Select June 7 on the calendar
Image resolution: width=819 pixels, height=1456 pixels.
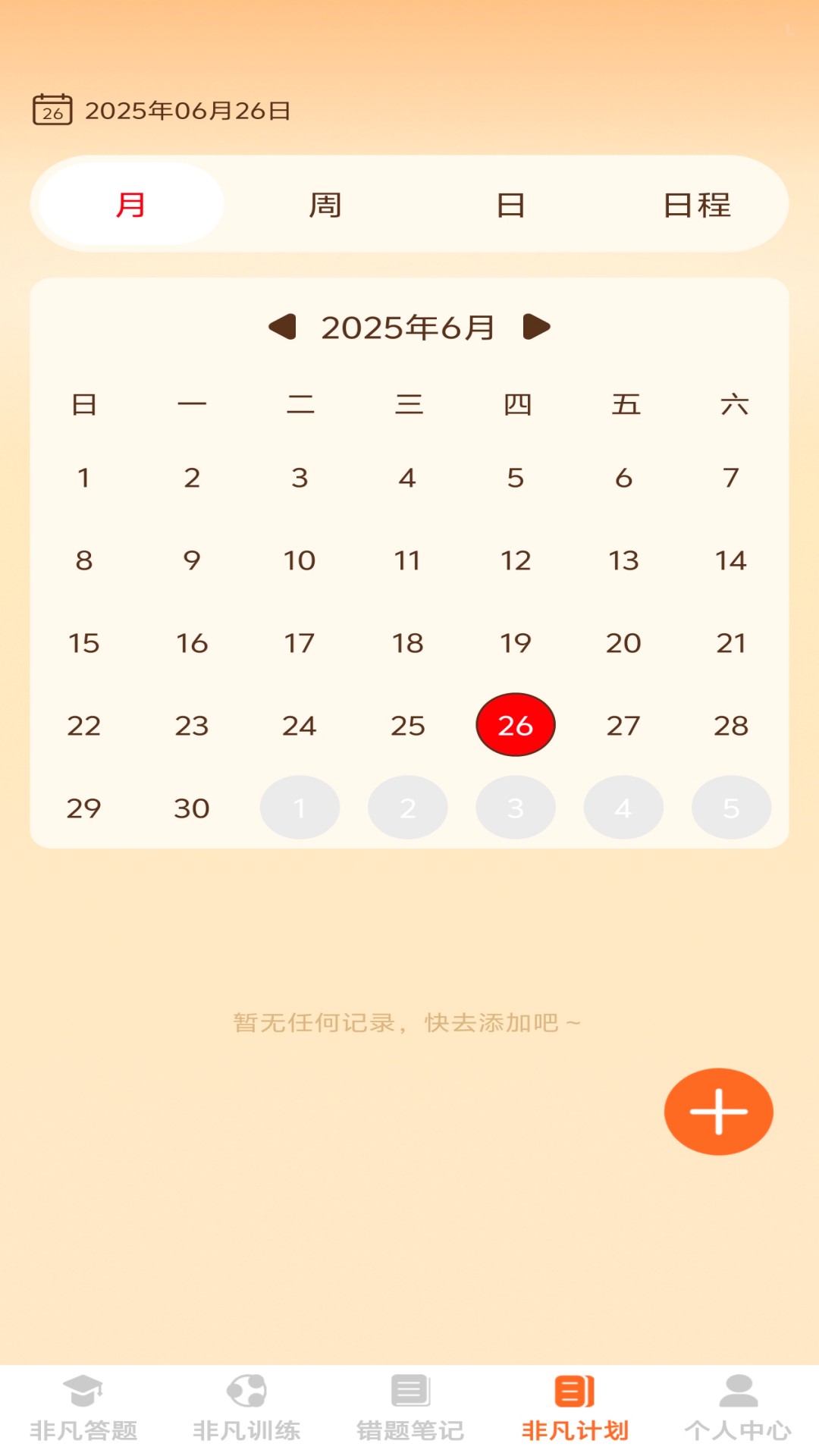[731, 478]
